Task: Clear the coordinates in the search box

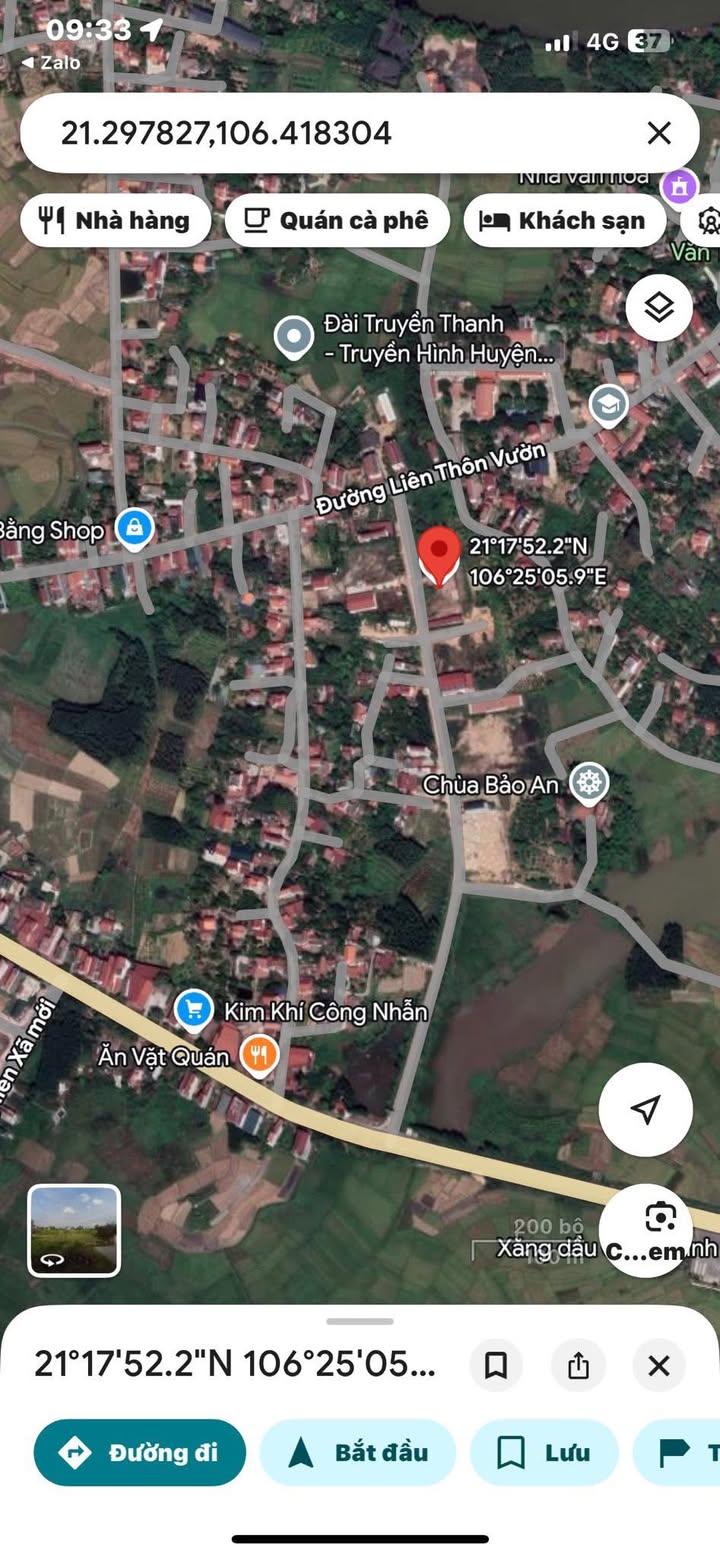Action: 658,133
